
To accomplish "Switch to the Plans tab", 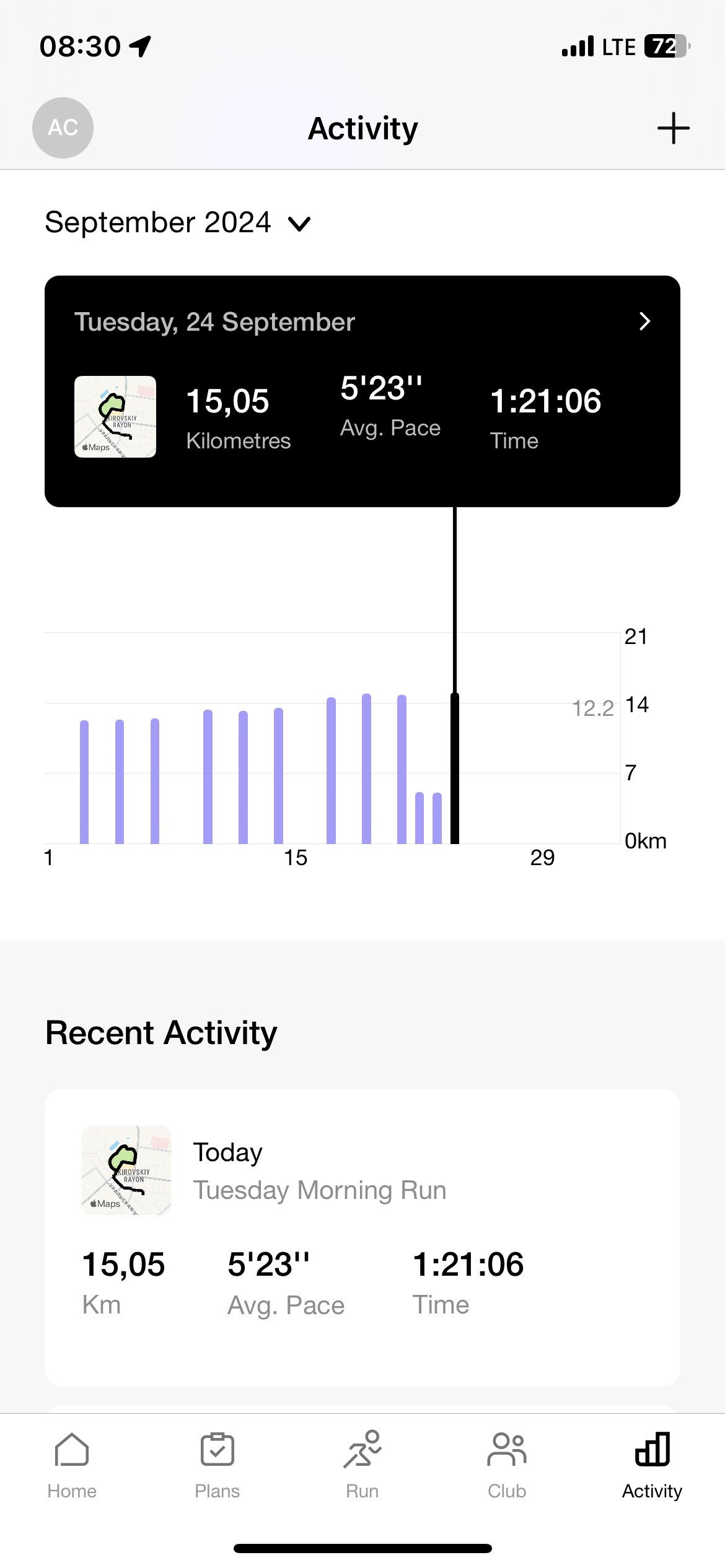I will (217, 1465).
